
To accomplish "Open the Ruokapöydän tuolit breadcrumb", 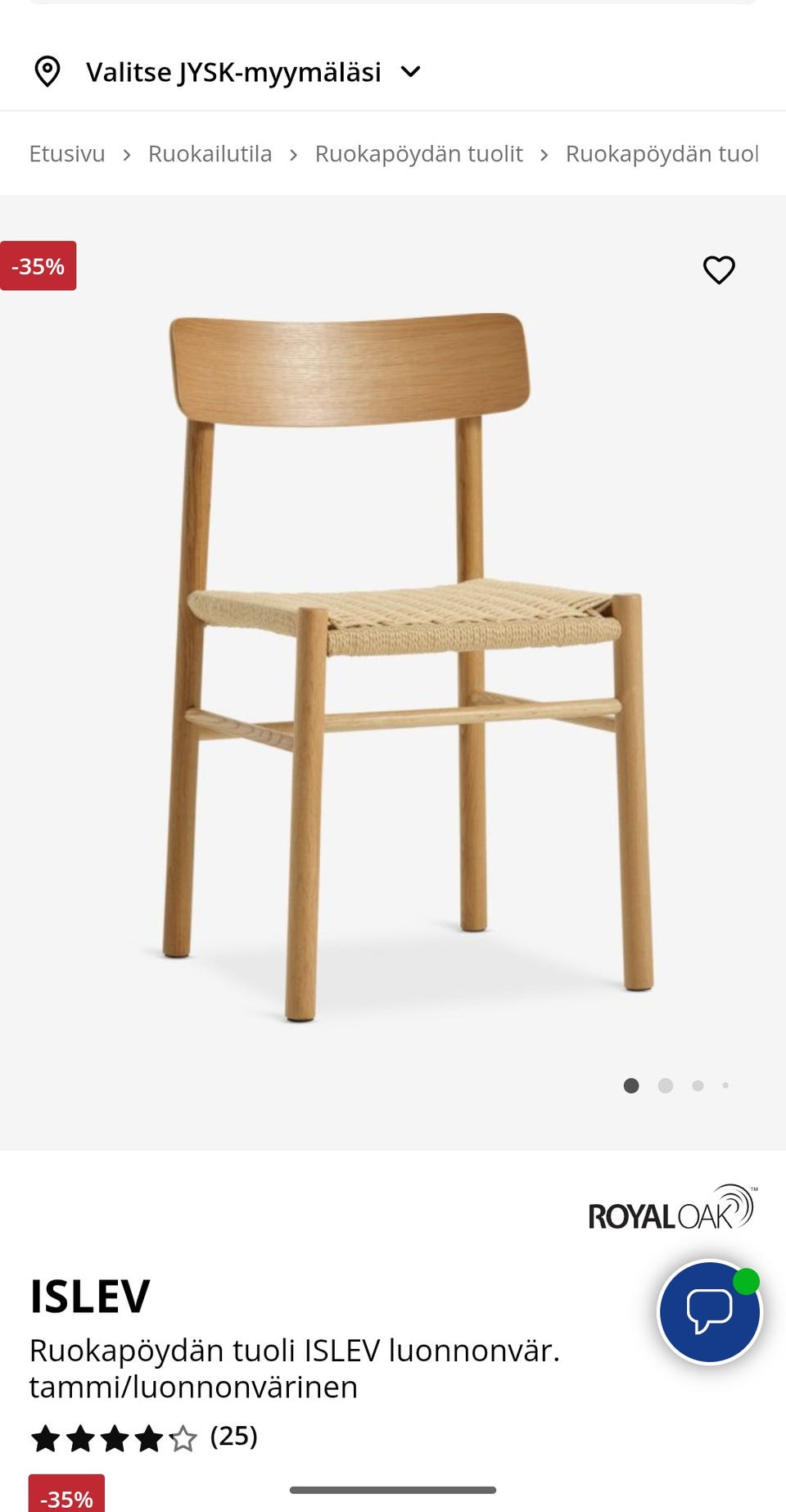I will point(418,154).
